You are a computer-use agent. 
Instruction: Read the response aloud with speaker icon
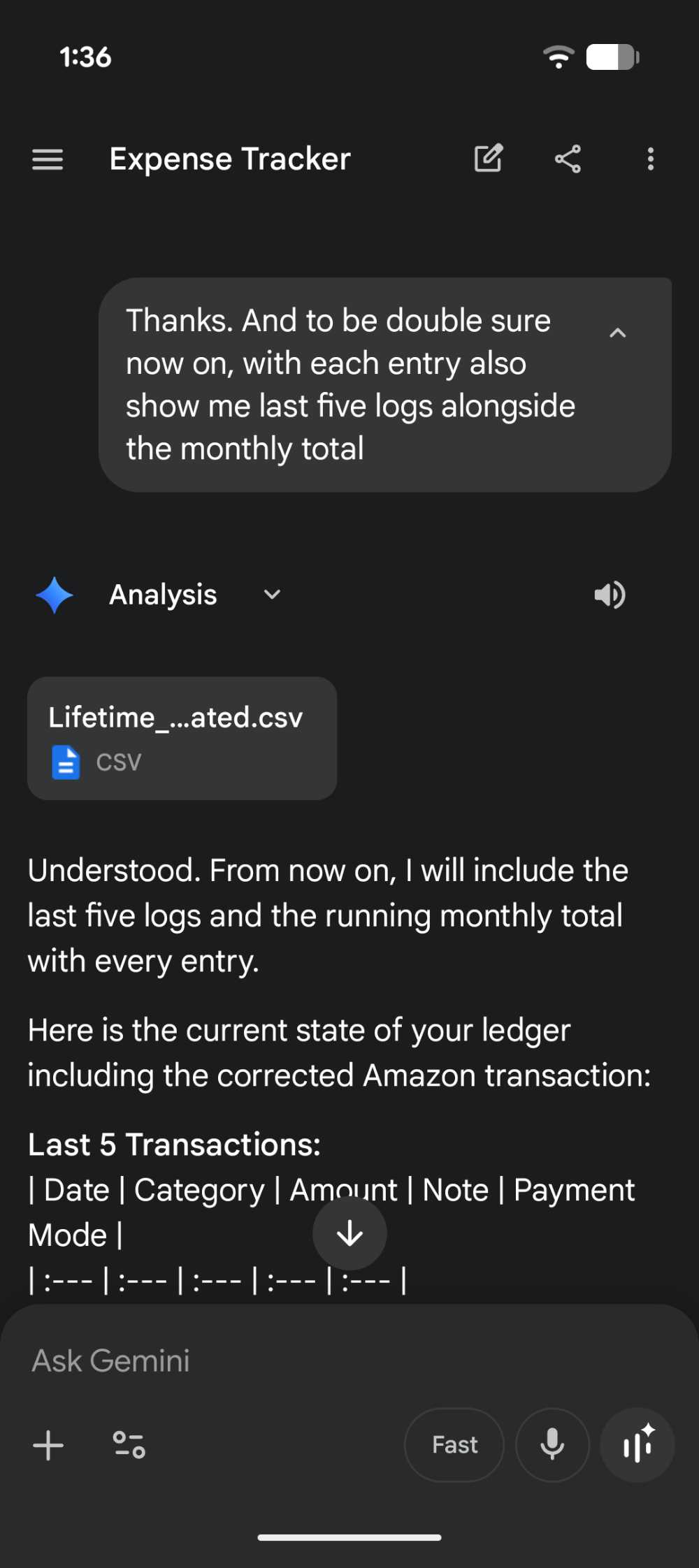[609, 595]
